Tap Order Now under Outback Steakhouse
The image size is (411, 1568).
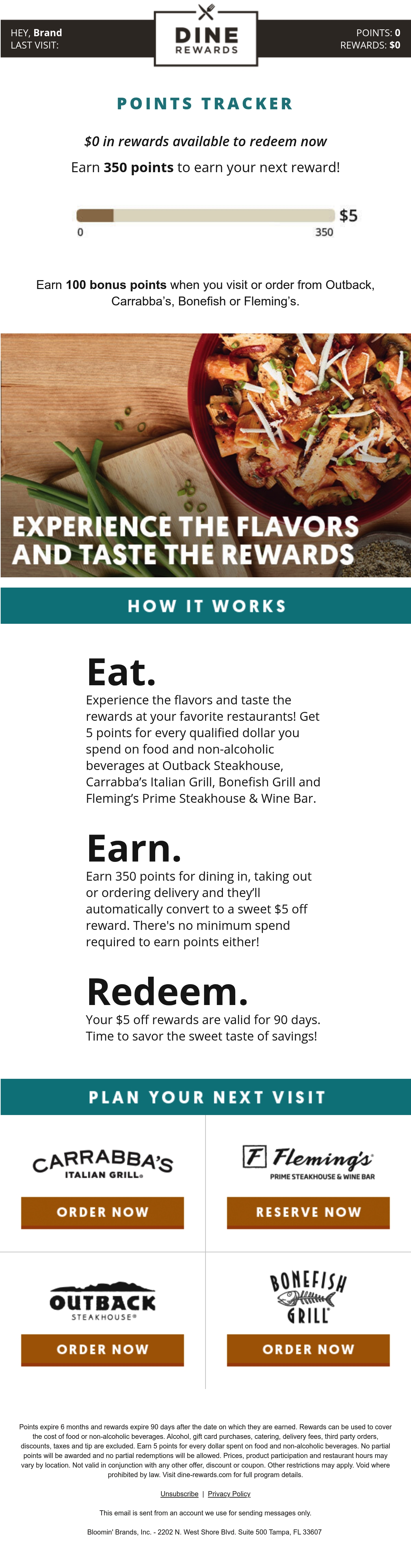102,1349
